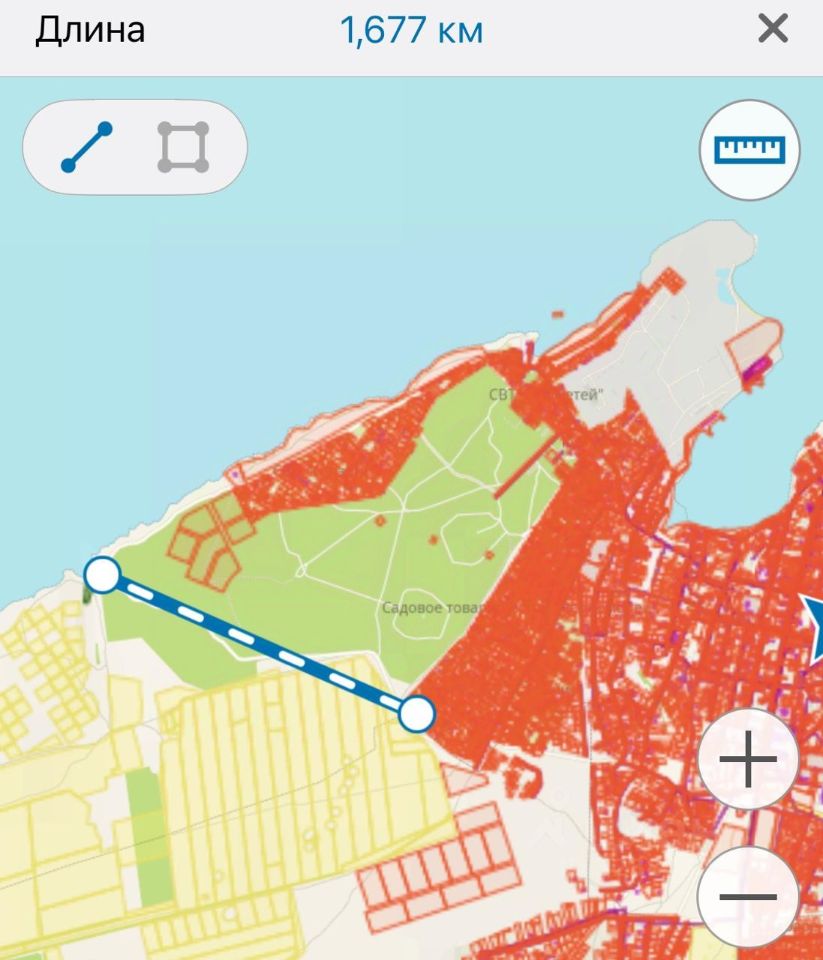
Task: Zoom out the map with minus button
Action: (x=747, y=895)
